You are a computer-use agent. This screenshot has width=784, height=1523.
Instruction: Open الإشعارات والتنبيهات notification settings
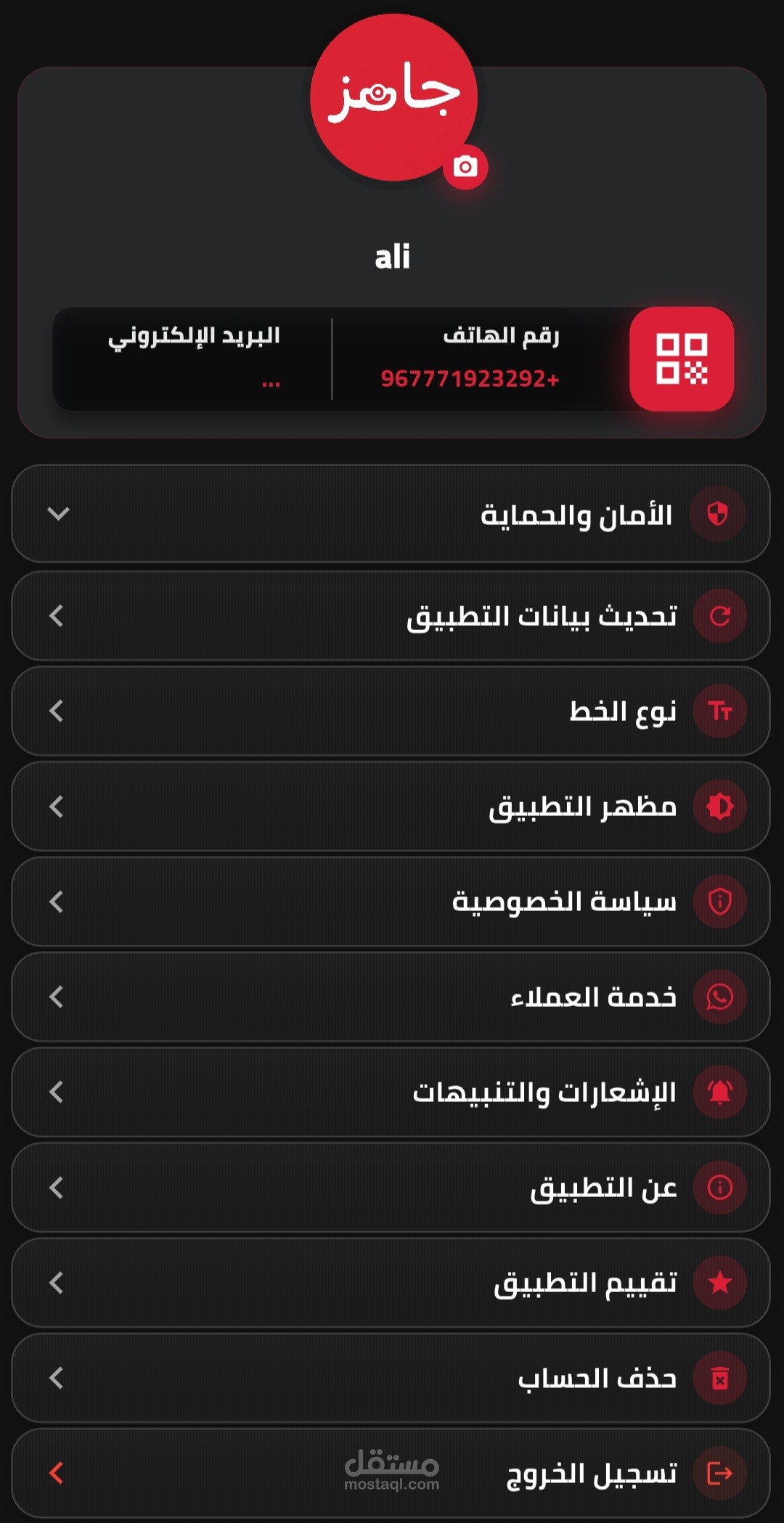tap(391, 1092)
